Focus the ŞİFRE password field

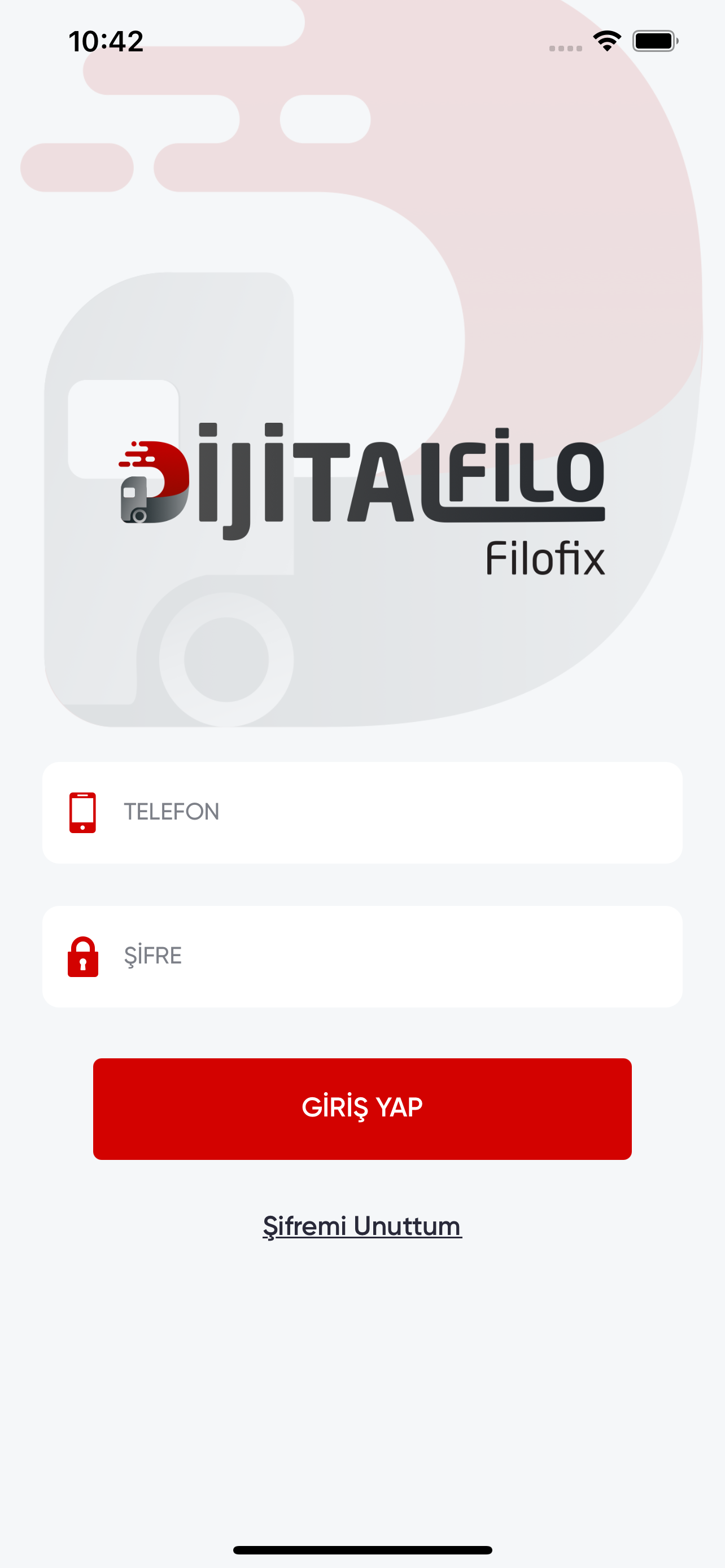tap(362, 956)
